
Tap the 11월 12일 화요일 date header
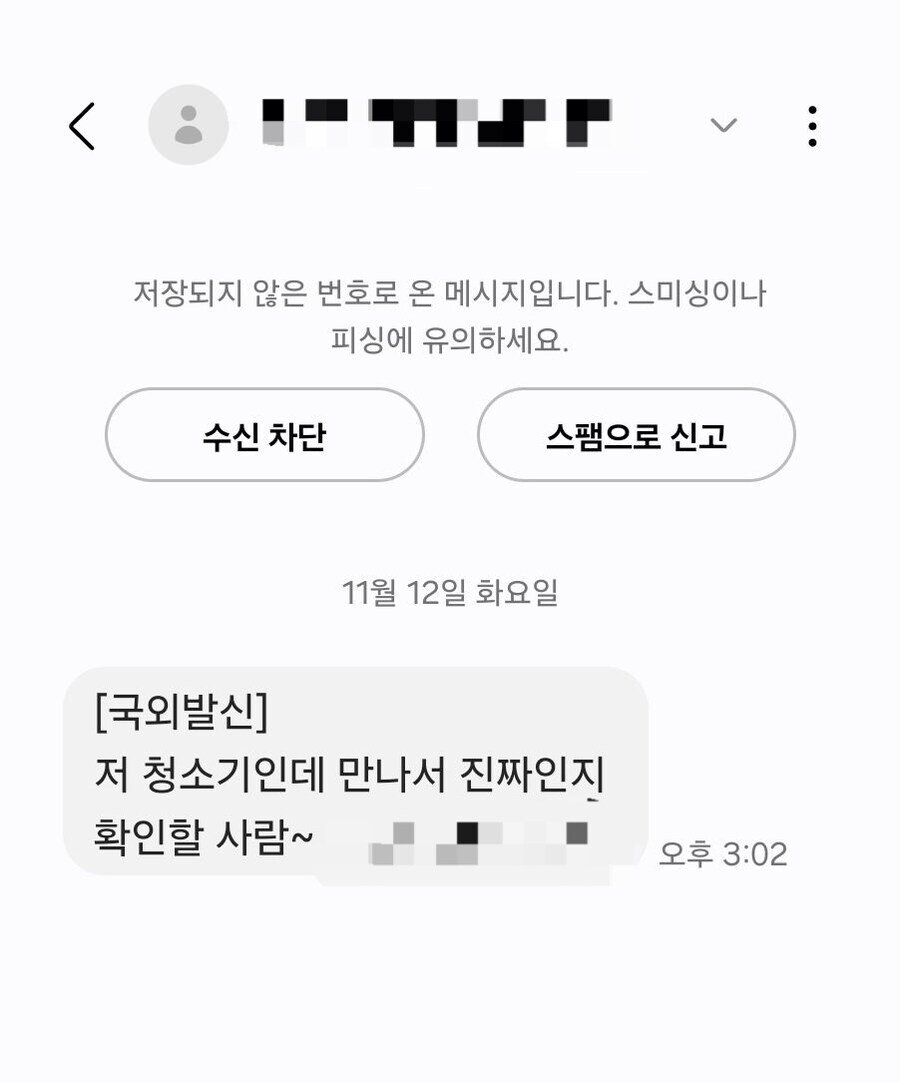pos(450,590)
